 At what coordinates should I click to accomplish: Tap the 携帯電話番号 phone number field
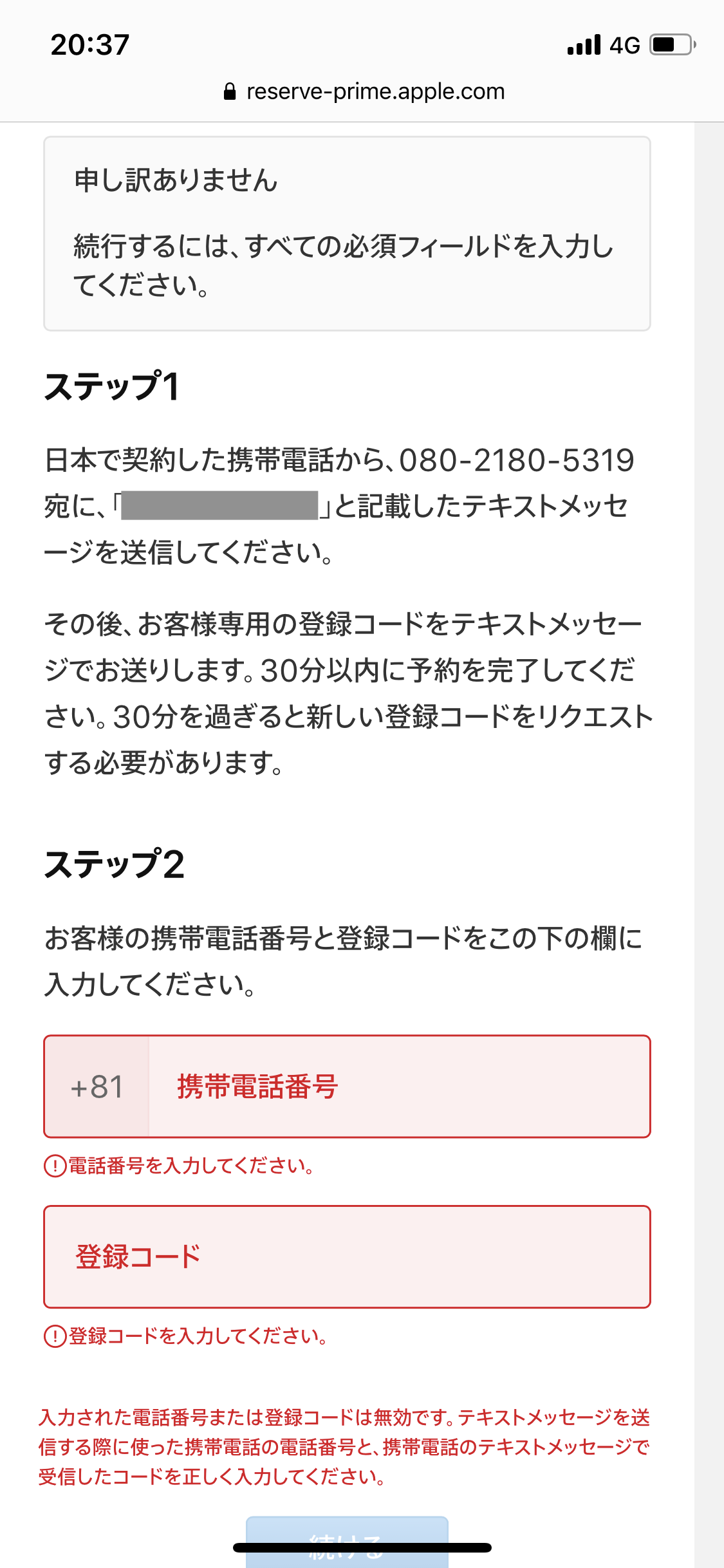[x=399, y=1087]
